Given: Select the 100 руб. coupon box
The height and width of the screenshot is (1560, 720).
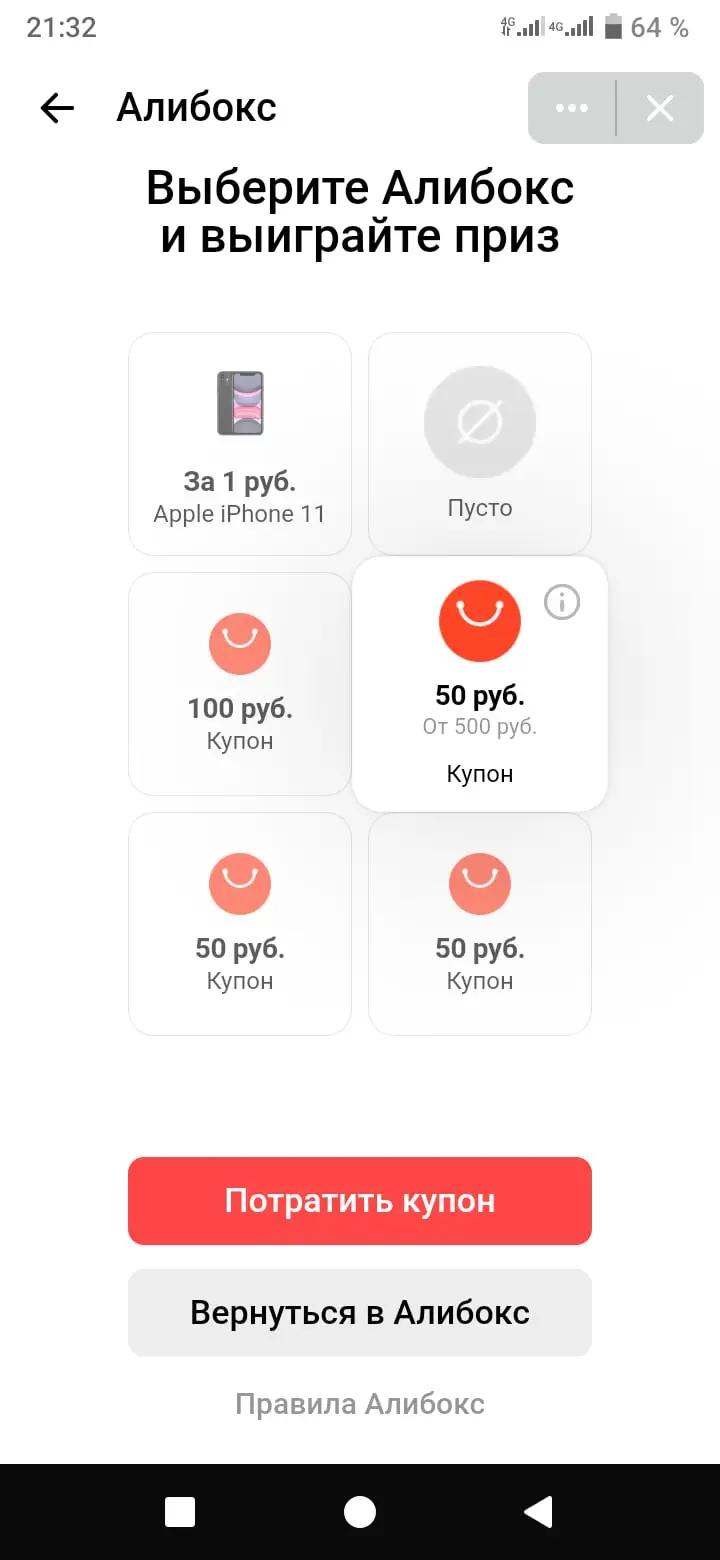Looking at the screenshot, I should point(240,684).
